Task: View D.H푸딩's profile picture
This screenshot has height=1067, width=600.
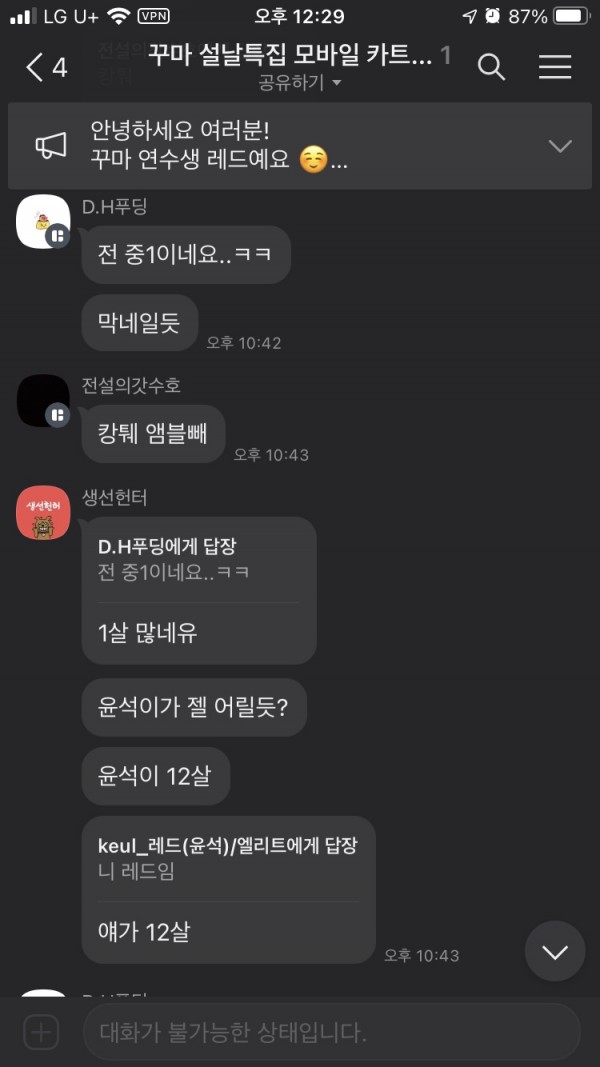Action: pyautogui.click(x=43, y=222)
